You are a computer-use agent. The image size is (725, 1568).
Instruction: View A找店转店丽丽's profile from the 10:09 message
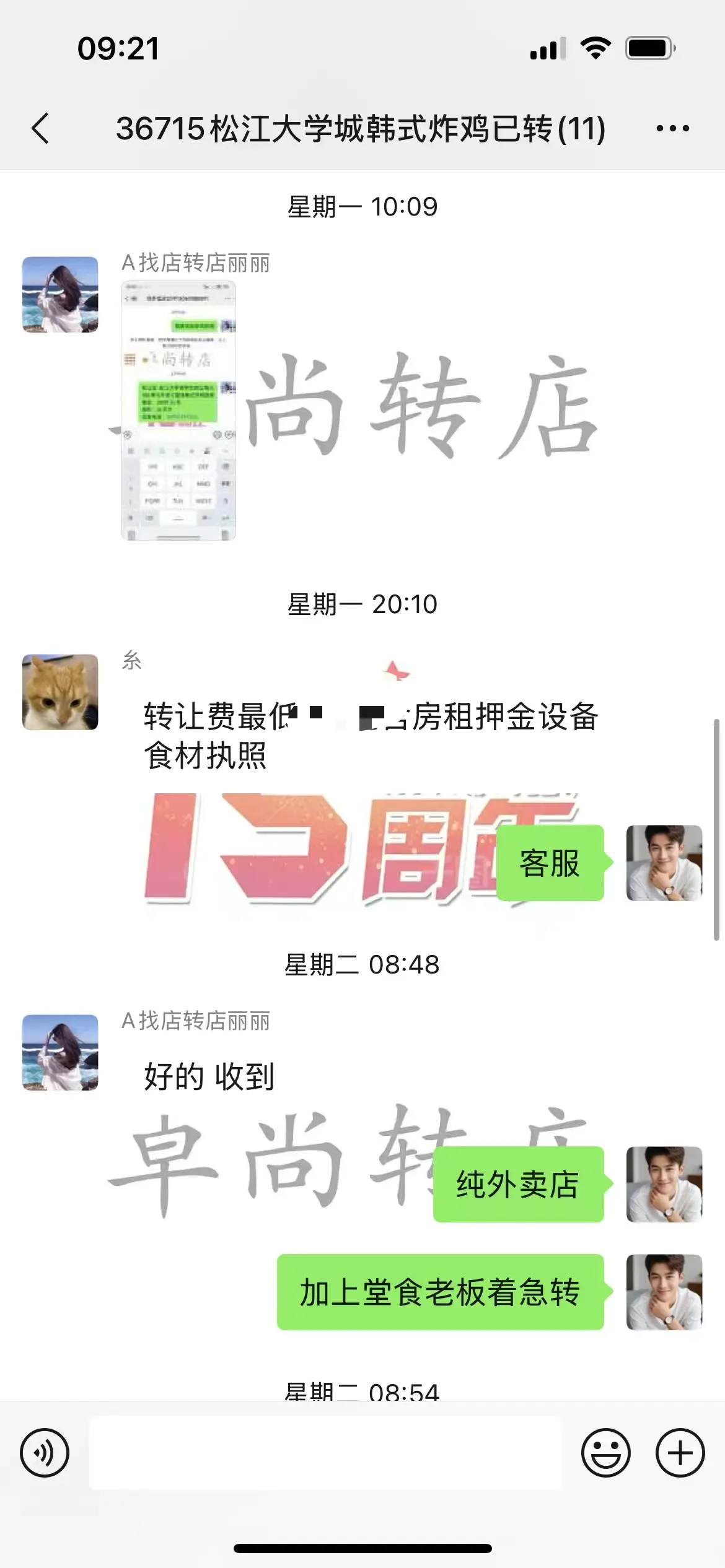(x=60, y=295)
